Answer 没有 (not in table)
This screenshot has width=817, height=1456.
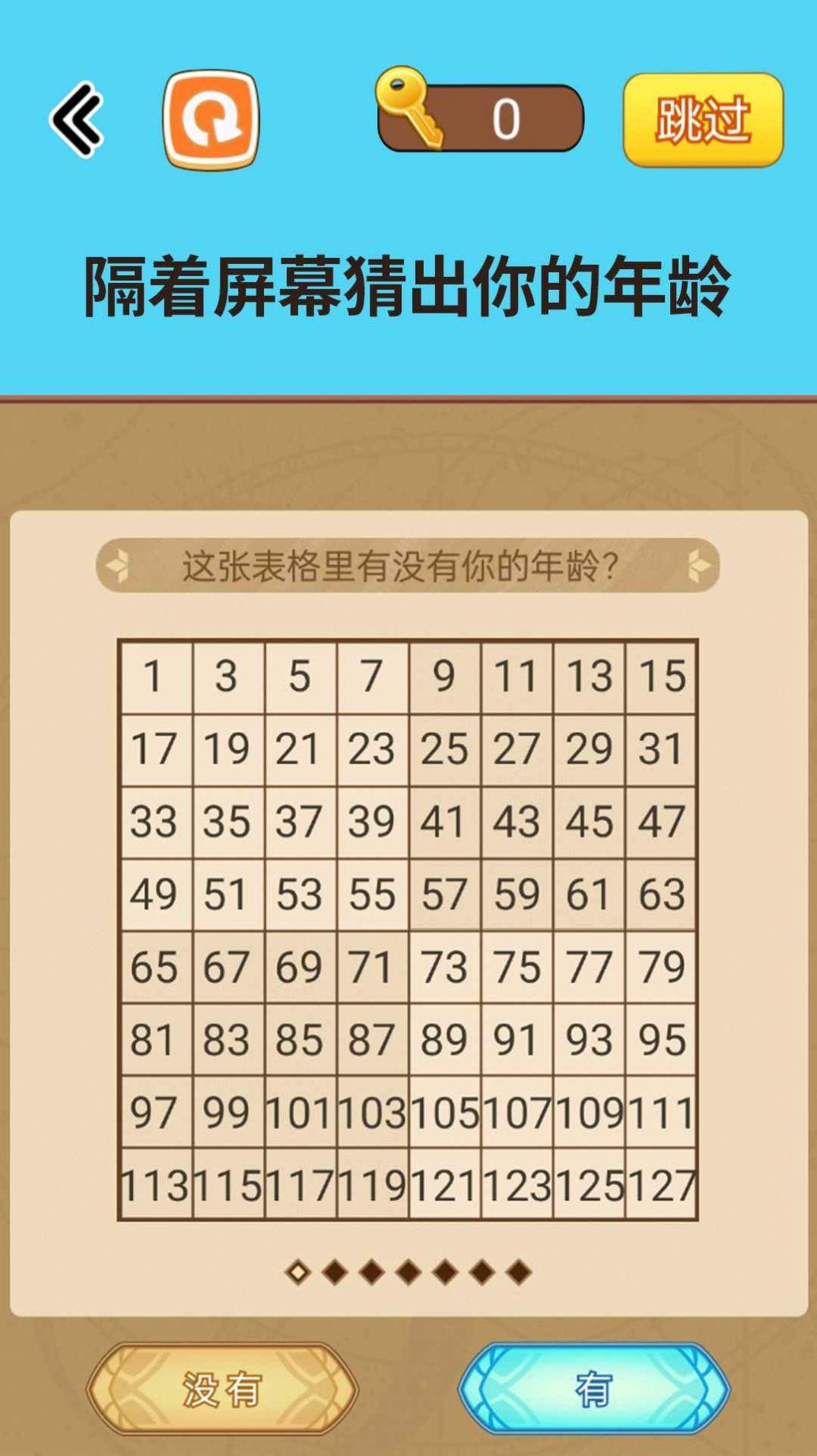221,1389
